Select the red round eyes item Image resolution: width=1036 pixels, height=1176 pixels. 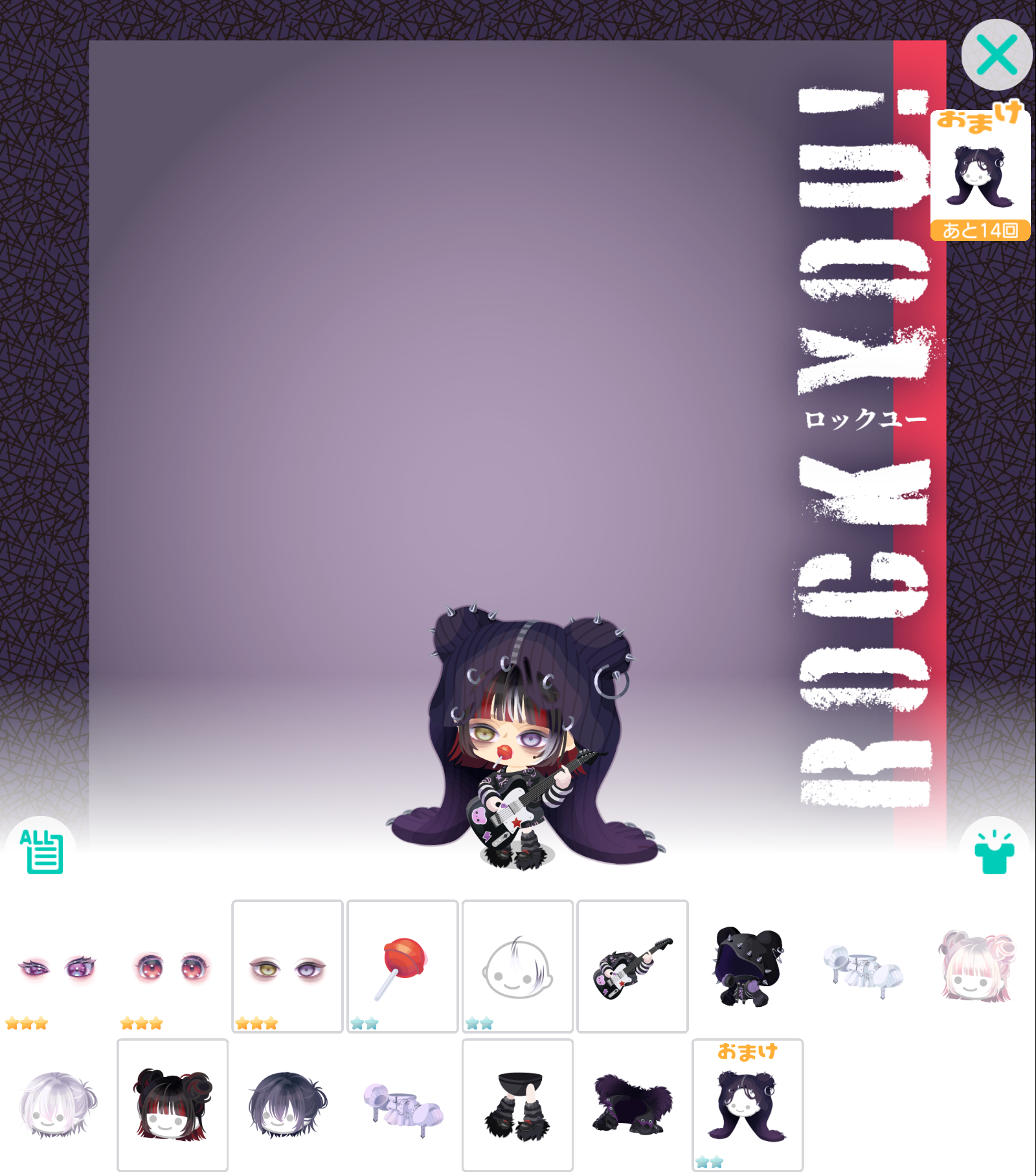[x=172, y=967]
